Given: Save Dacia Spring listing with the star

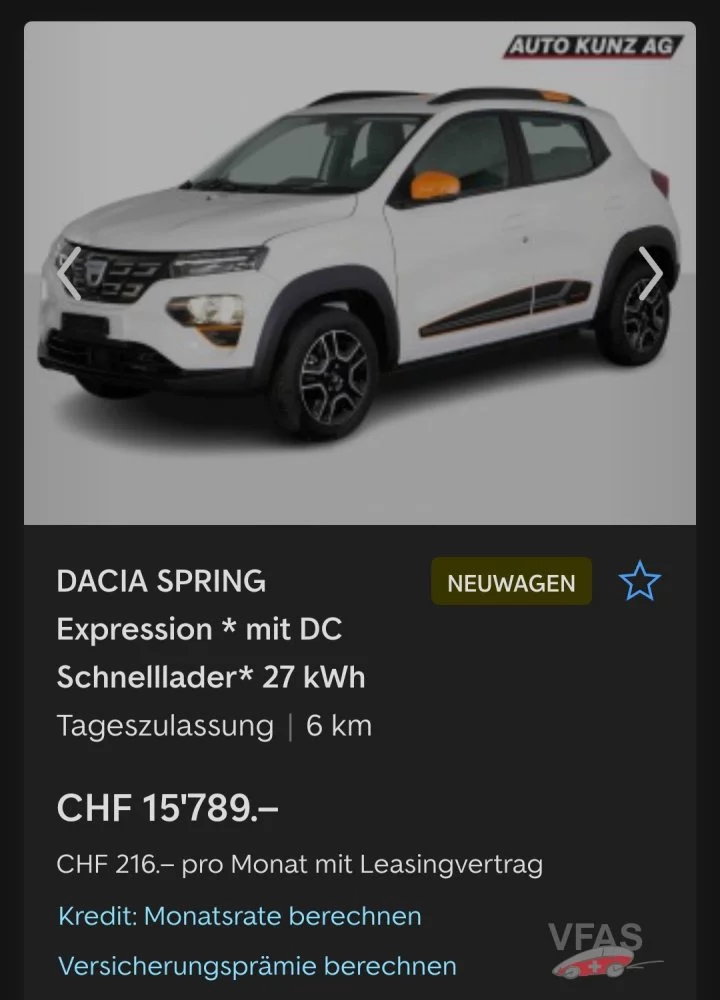Looking at the screenshot, I should pos(640,582).
